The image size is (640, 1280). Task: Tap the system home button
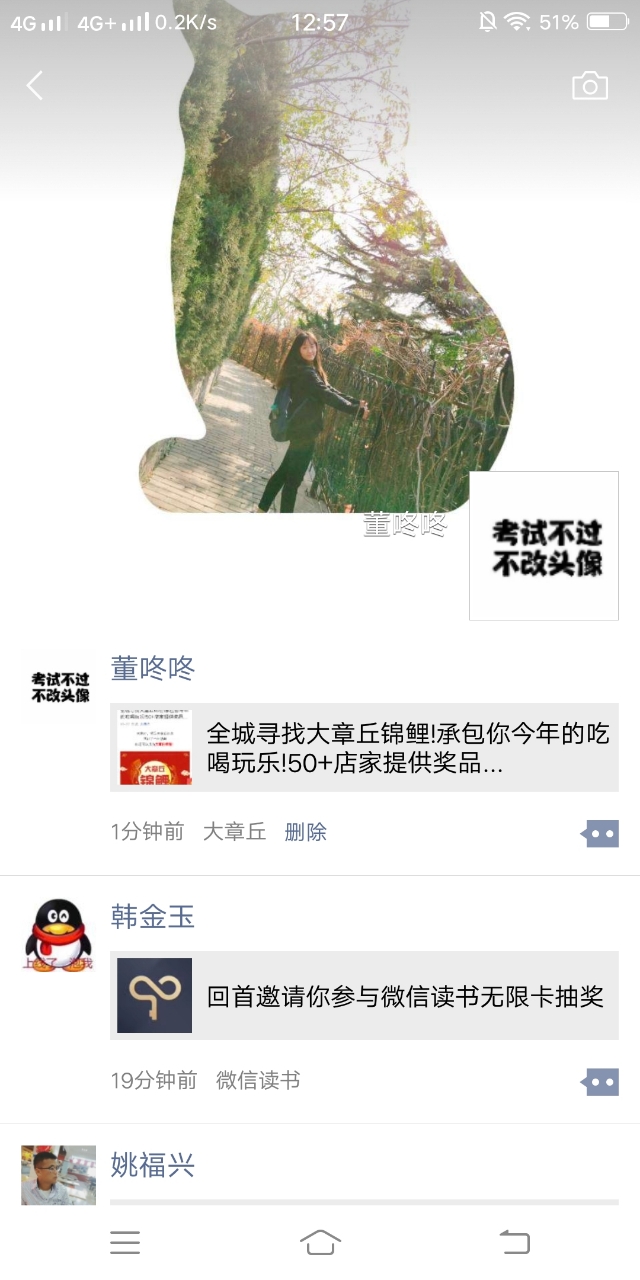coord(320,1242)
